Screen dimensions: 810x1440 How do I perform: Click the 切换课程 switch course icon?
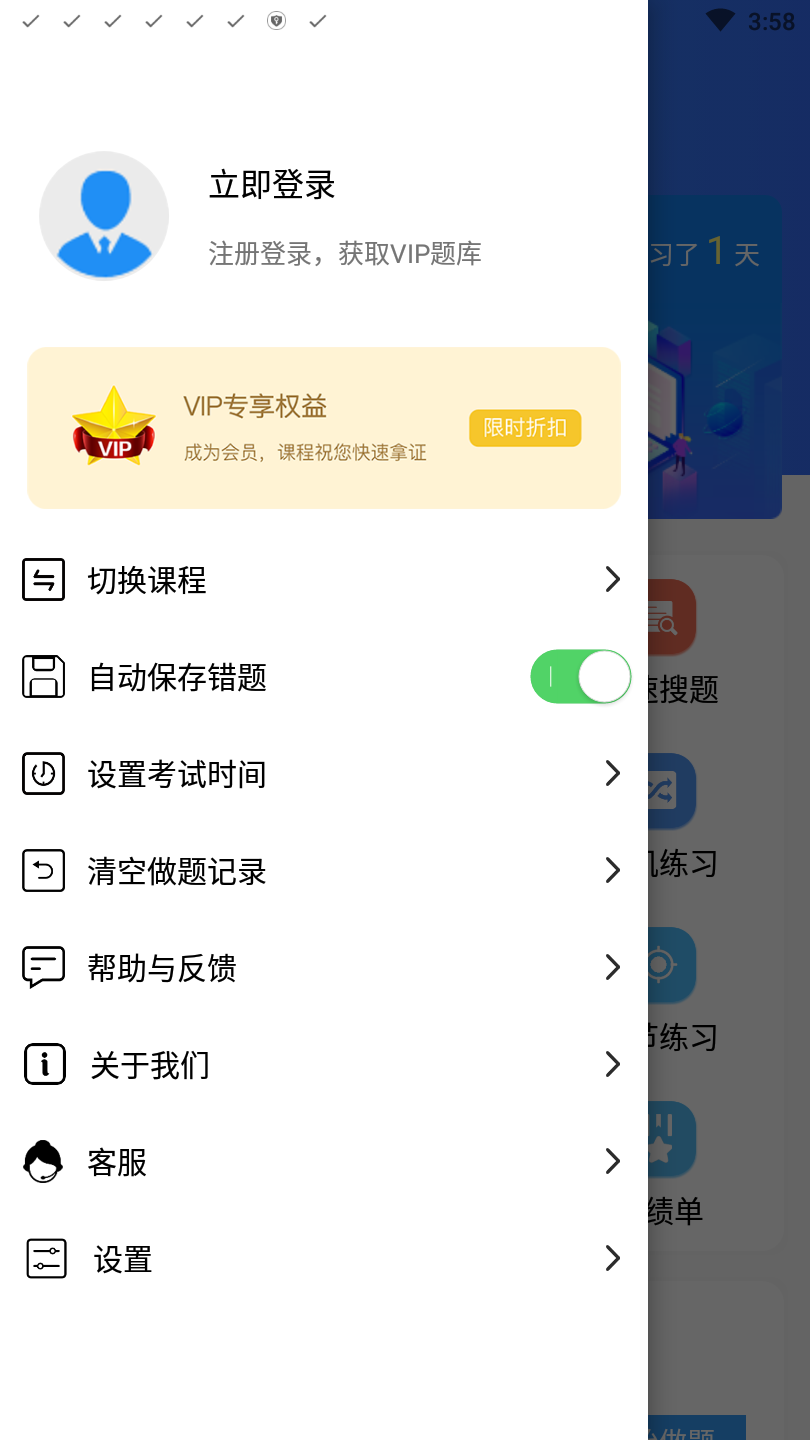pos(44,580)
